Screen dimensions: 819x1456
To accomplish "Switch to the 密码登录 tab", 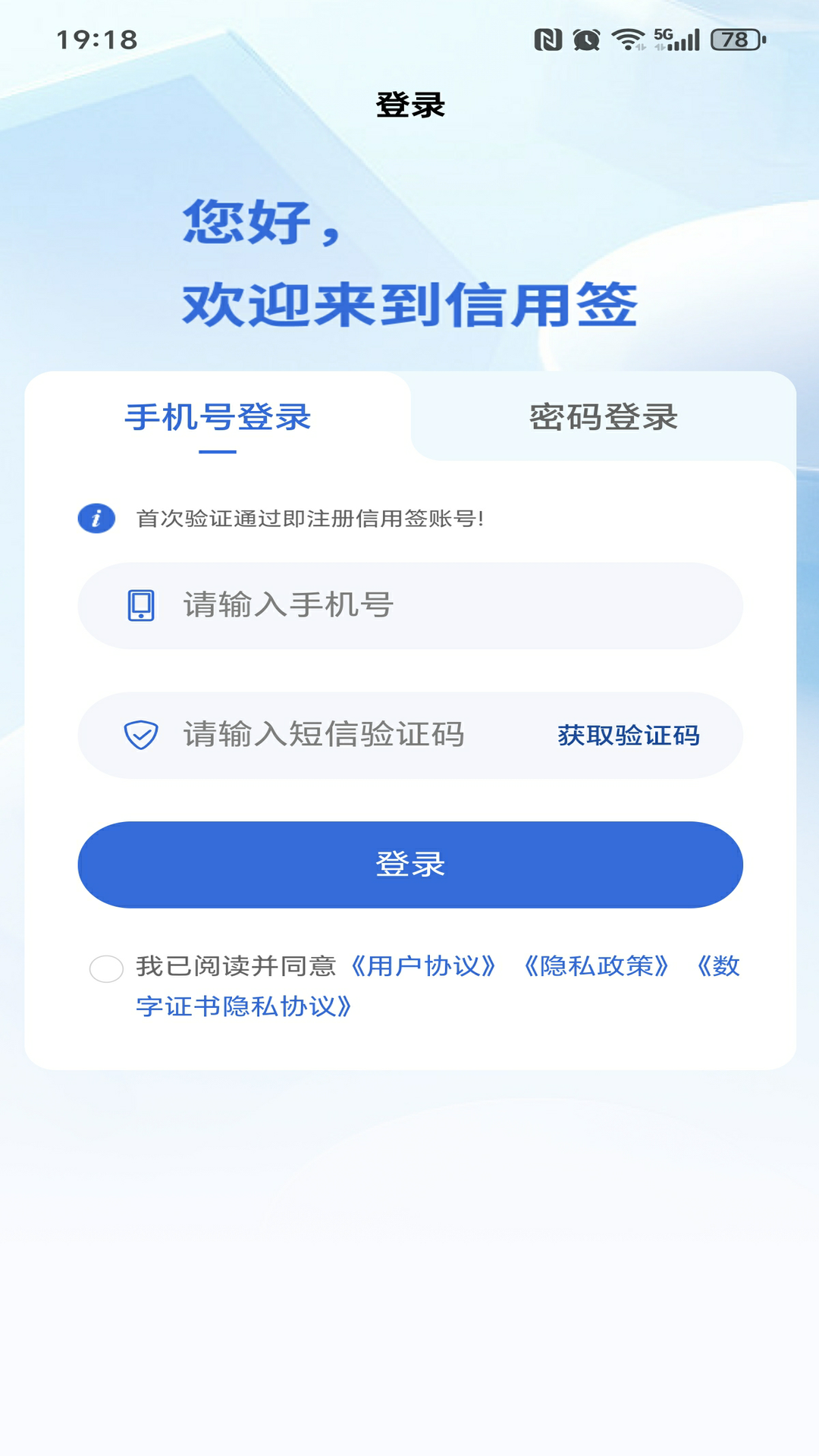I will coord(603,418).
